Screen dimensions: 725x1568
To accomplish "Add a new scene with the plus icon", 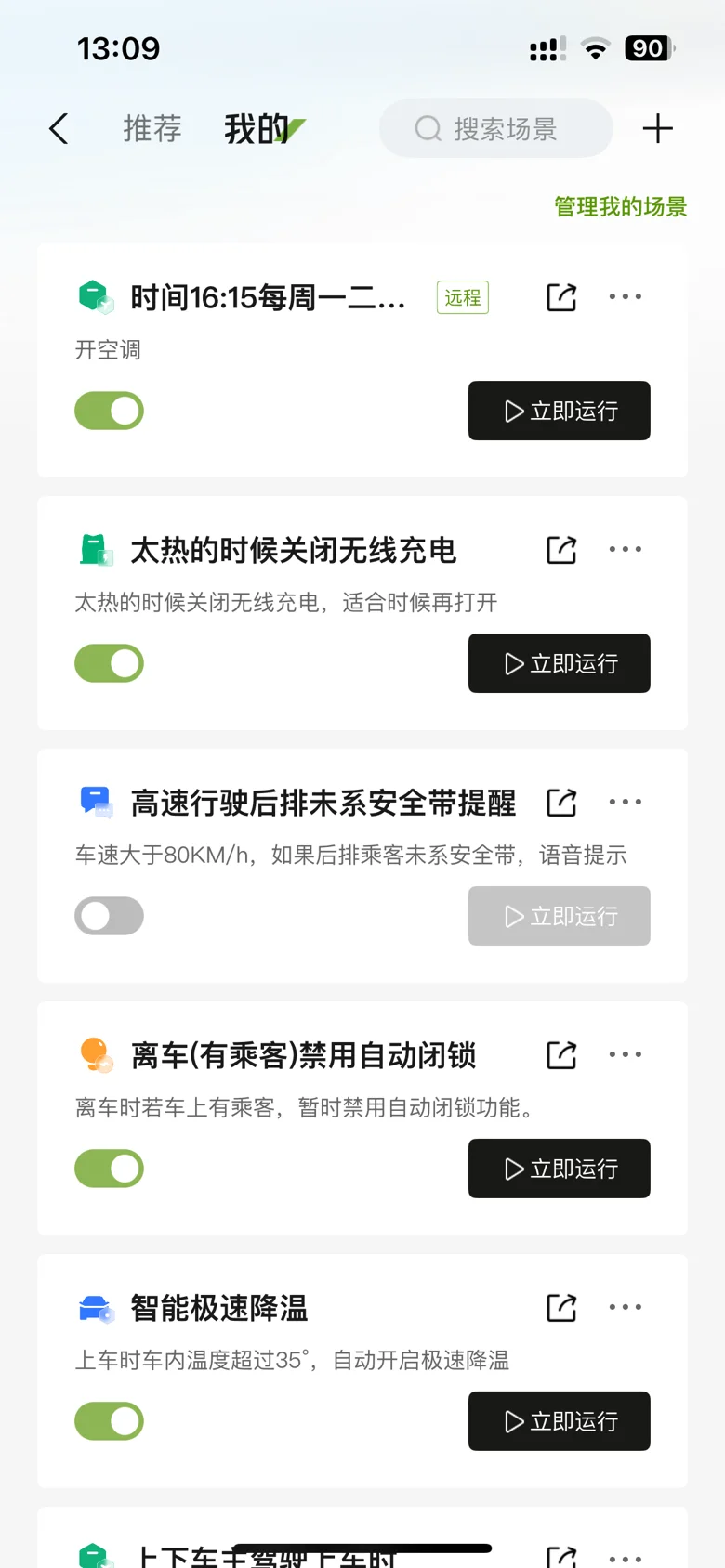I will point(657,129).
